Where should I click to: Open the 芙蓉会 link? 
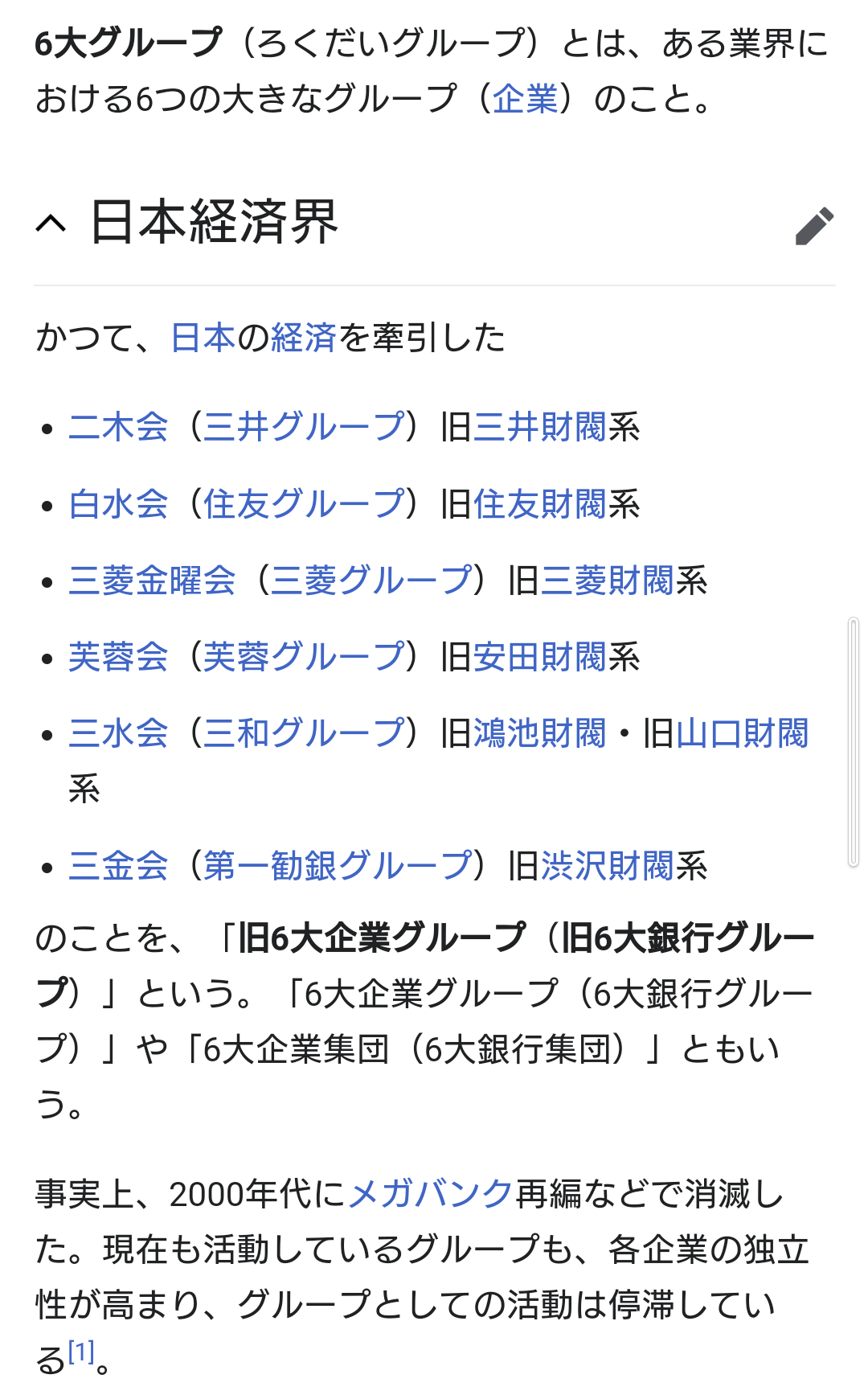(118, 657)
